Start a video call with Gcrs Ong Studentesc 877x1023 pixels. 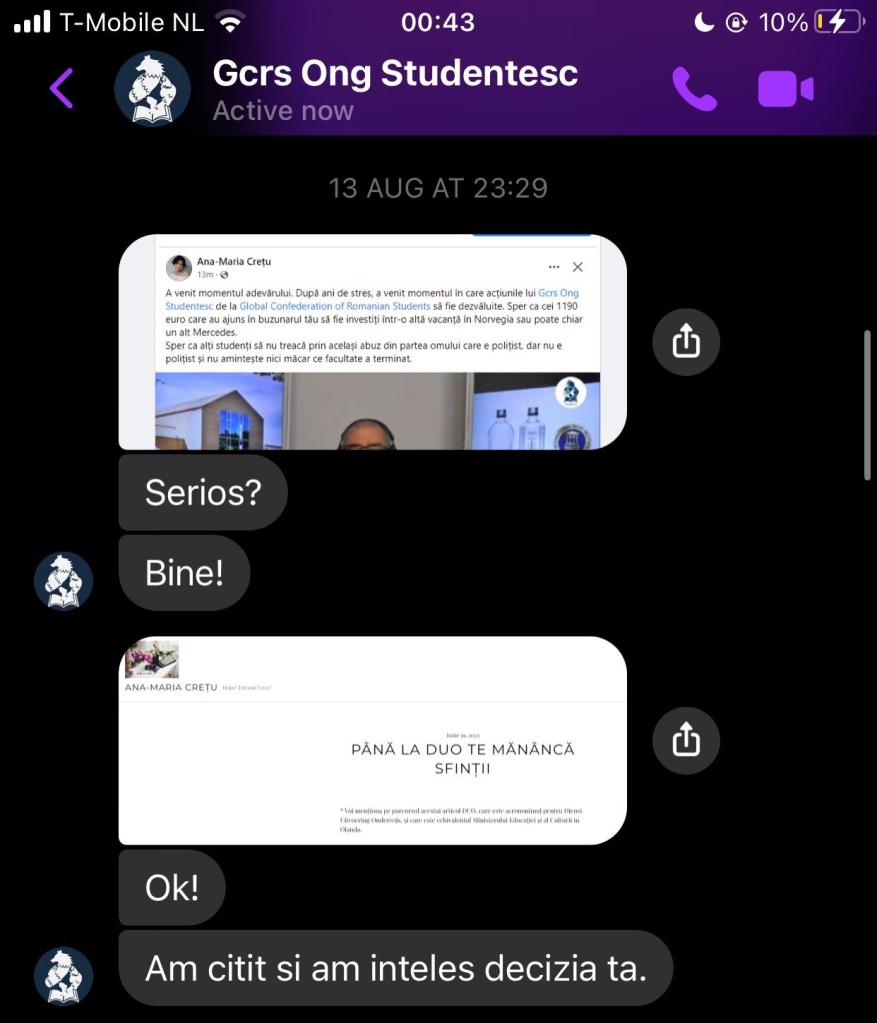pyautogui.click(x=785, y=89)
